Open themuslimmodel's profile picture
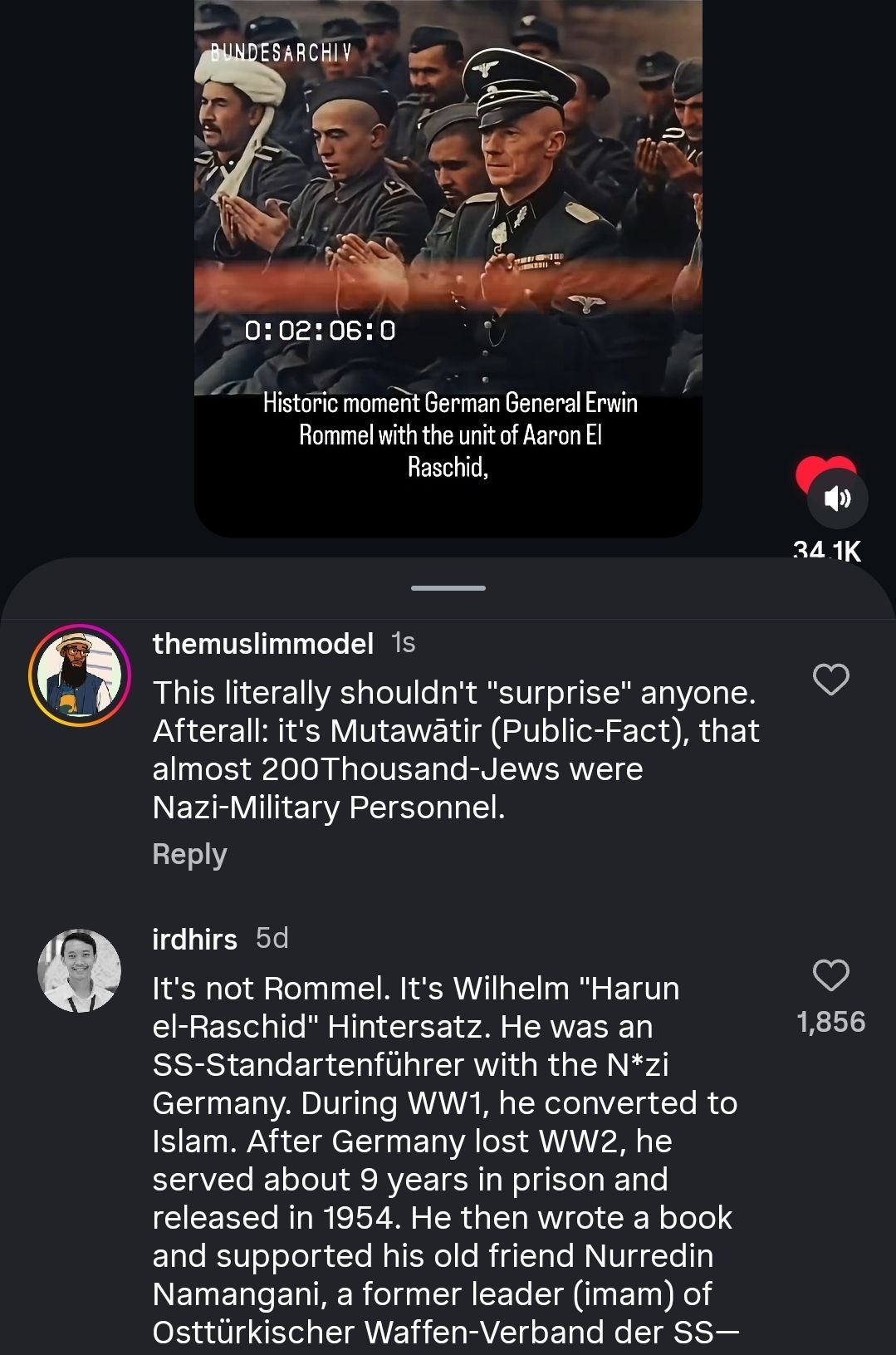This screenshot has height=1355, width=896. [x=80, y=675]
